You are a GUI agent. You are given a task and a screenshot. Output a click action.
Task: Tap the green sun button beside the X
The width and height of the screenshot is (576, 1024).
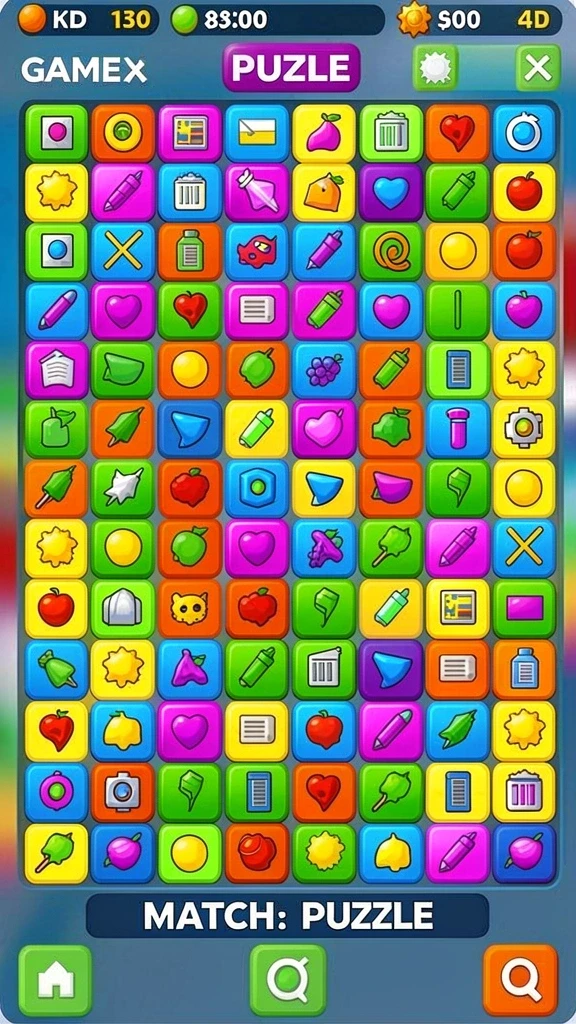435,67
